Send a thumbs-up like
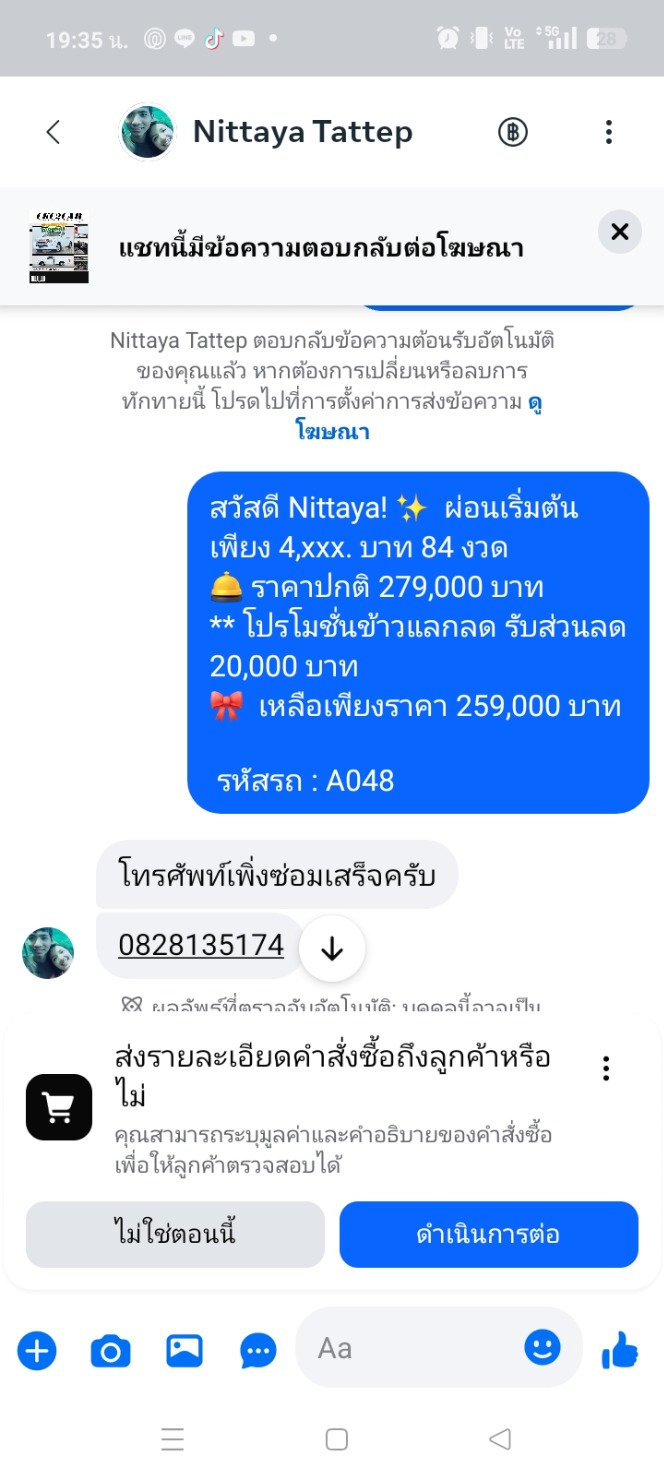 click(620, 1353)
